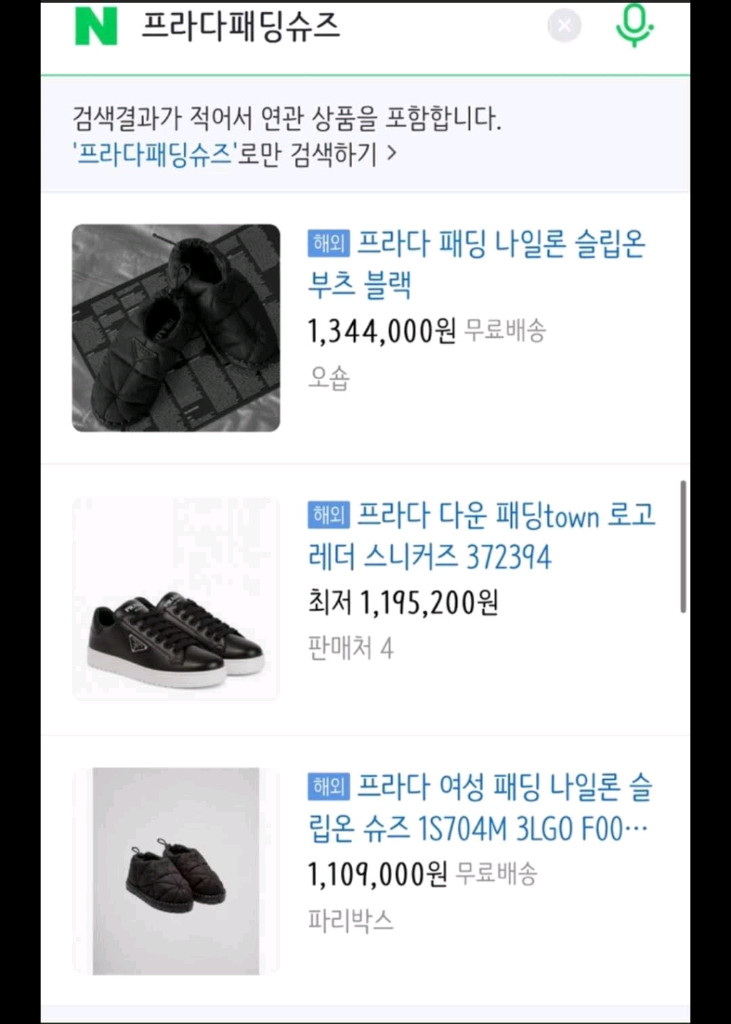The width and height of the screenshot is (731, 1024).
Task: Click the Naver N logo icon
Action: click(95, 26)
